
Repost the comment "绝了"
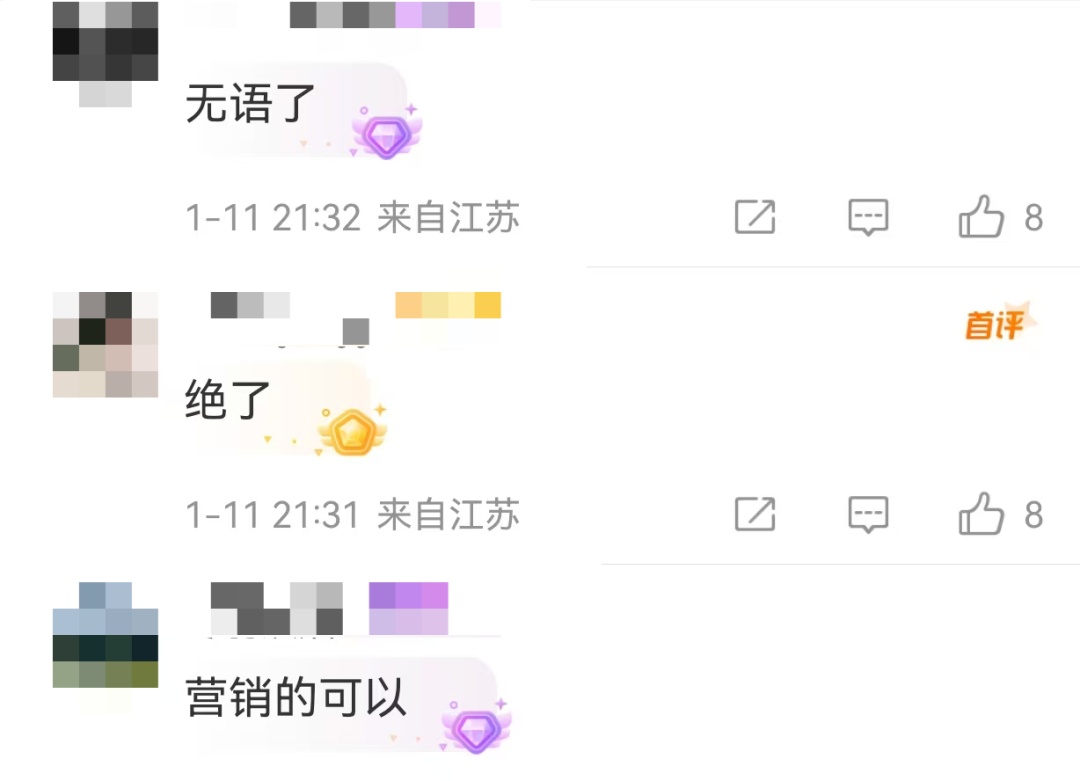coord(755,514)
